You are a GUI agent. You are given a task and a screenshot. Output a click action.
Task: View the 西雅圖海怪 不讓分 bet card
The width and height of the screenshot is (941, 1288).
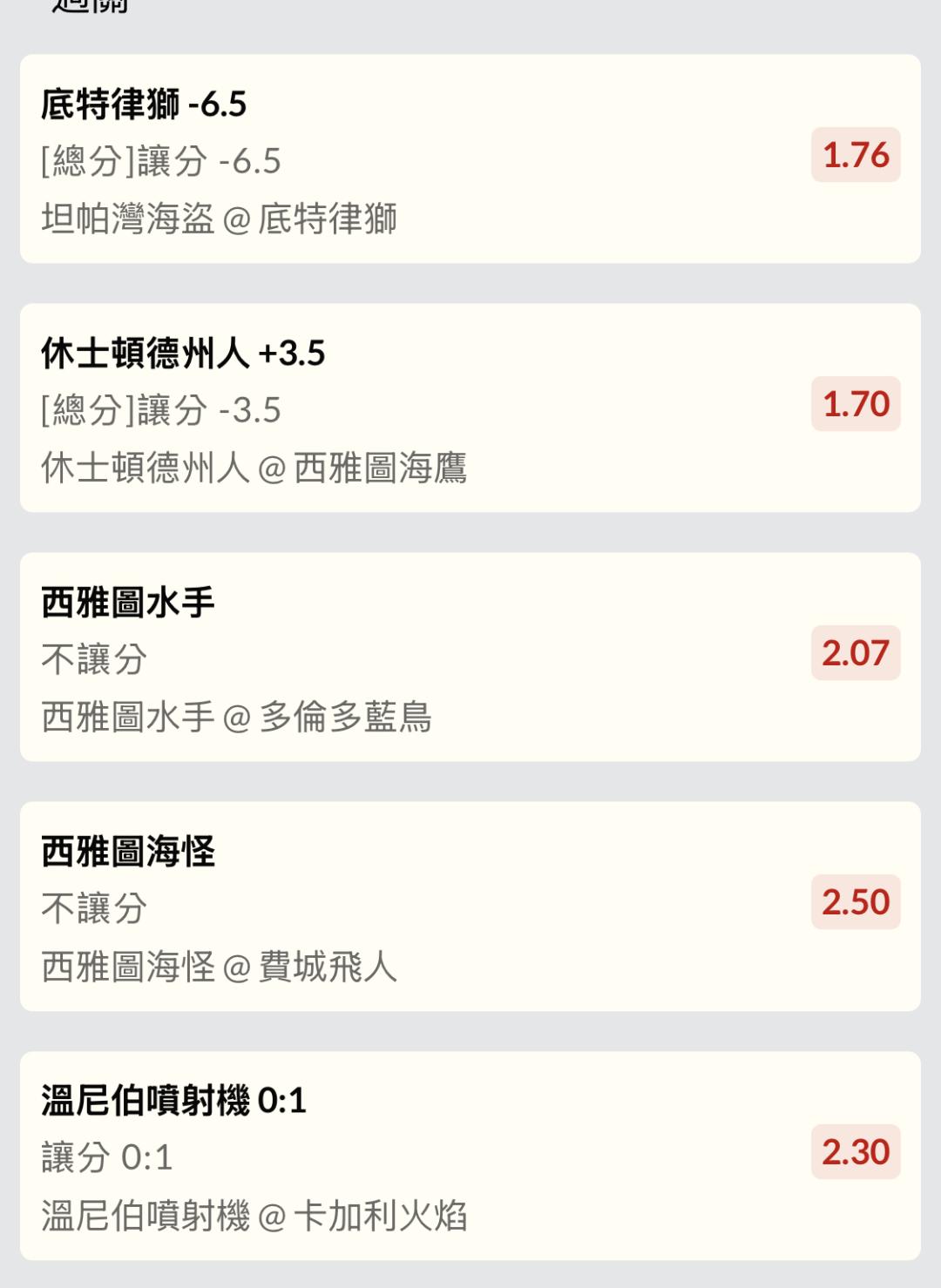pos(470,906)
